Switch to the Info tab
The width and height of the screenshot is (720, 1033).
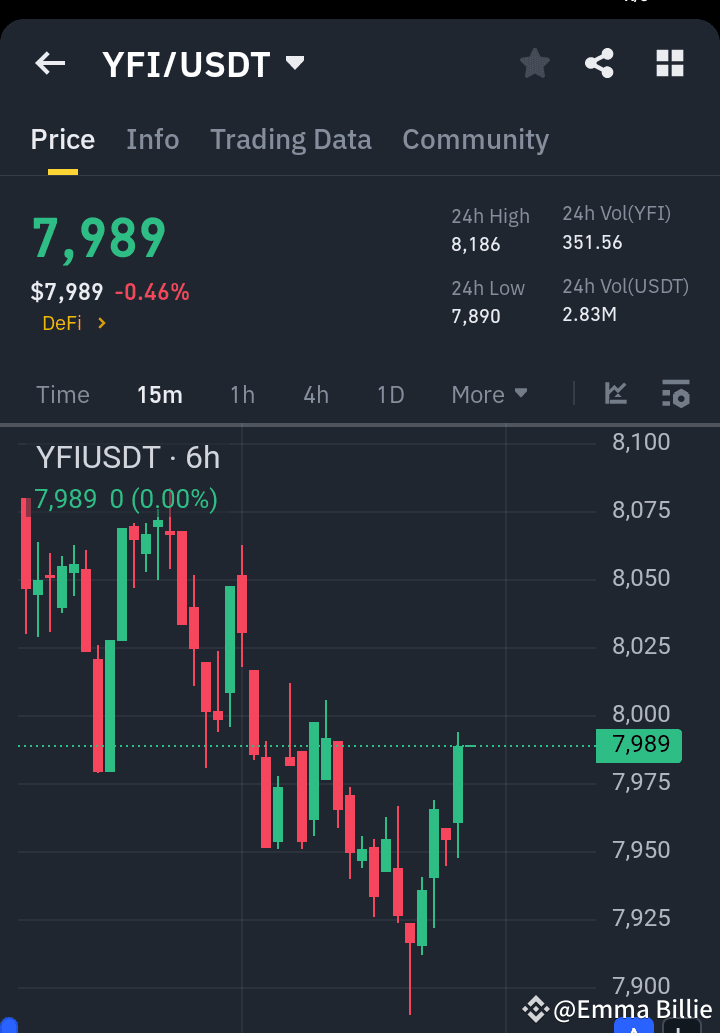(152, 140)
